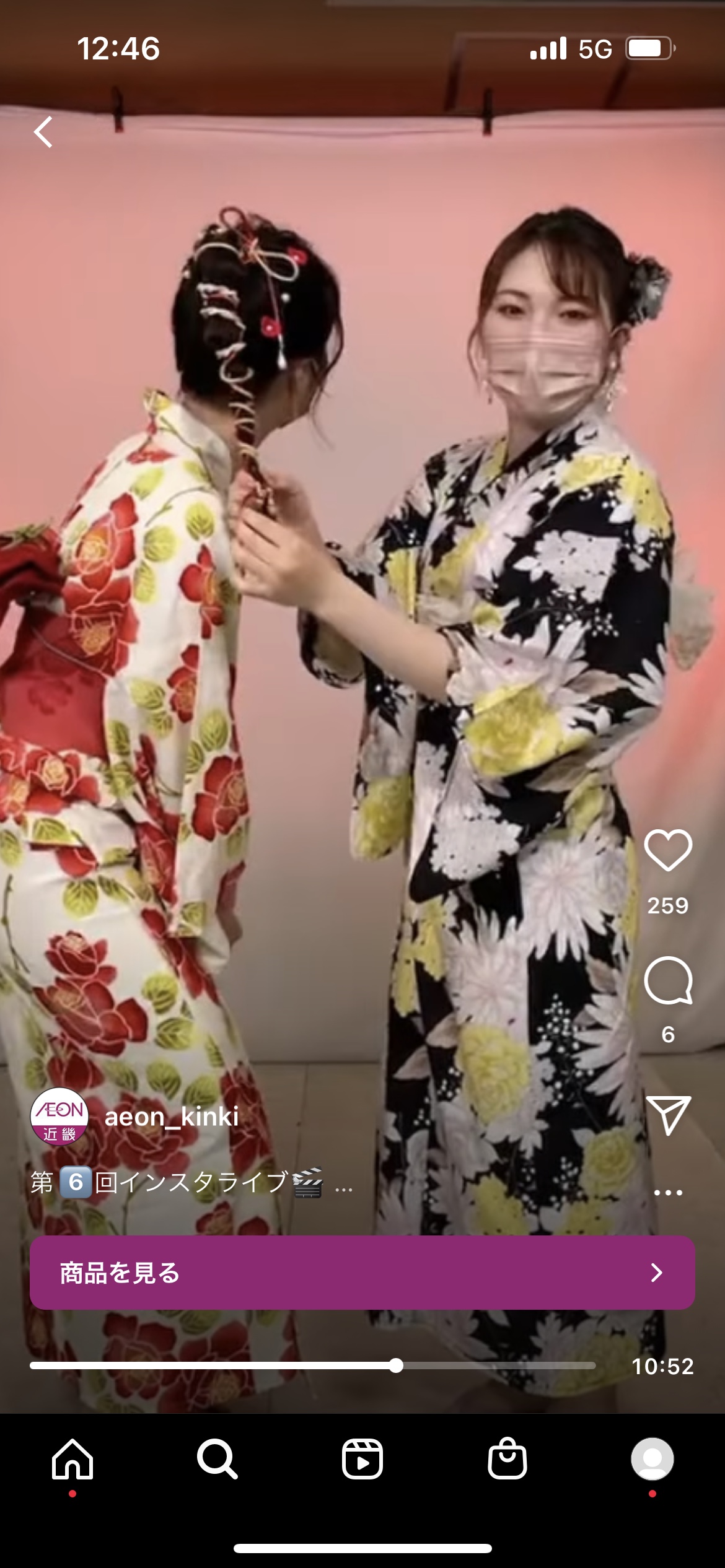Go back with the top-left arrow
Image resolution: width=725 pixels, height=1568 pixels.
[x=43, y=131]
